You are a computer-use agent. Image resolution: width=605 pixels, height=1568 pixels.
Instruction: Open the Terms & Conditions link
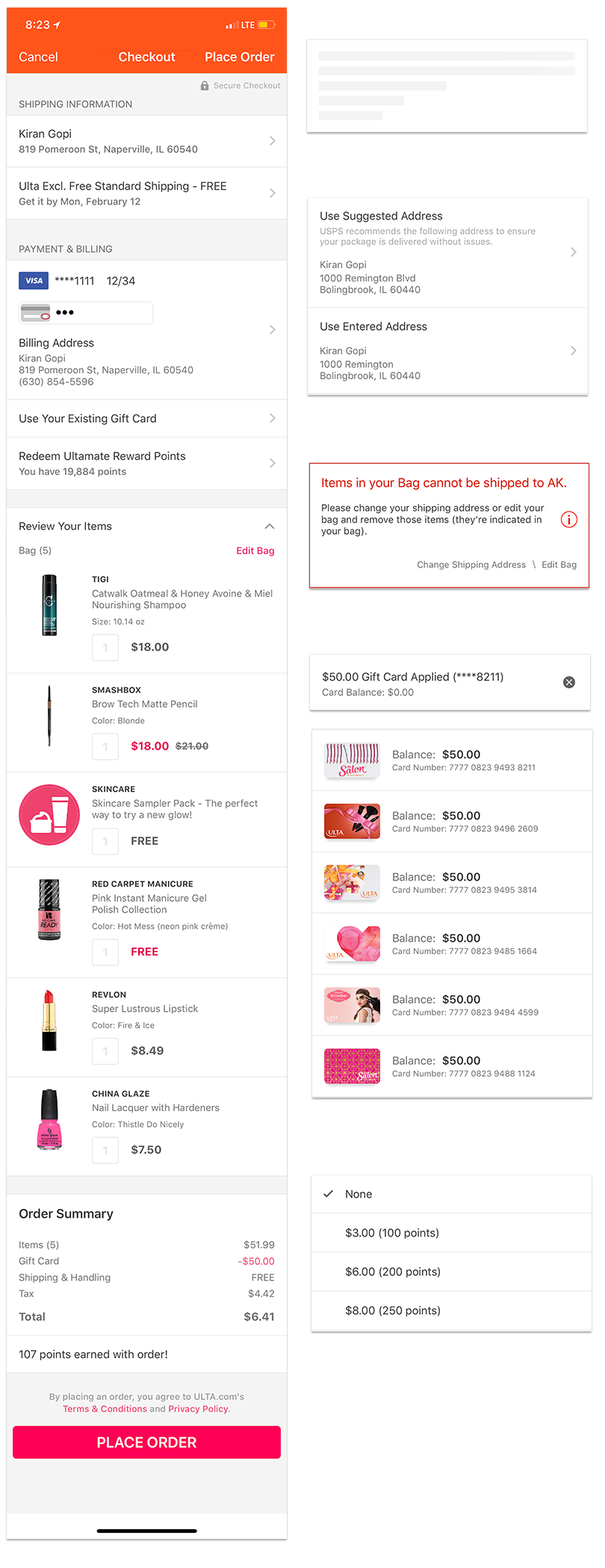point(105,1409)
